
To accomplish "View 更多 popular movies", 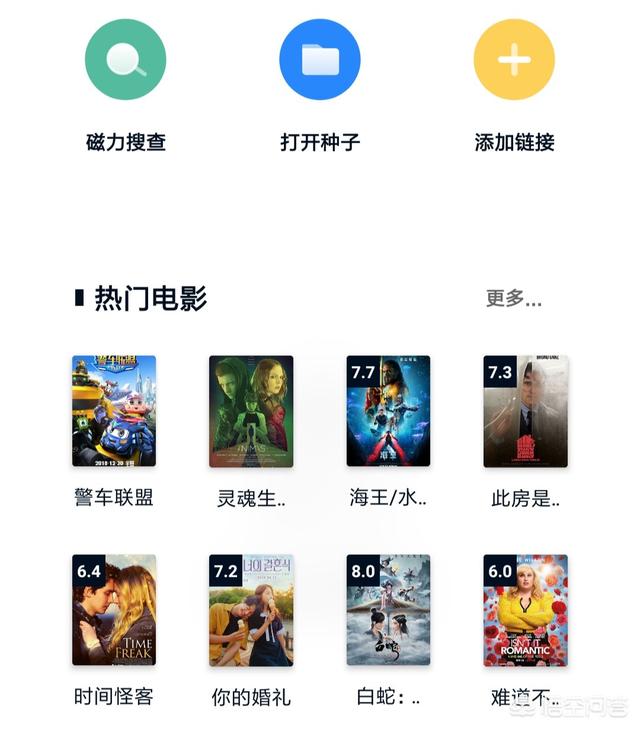I will click(514, 298).
